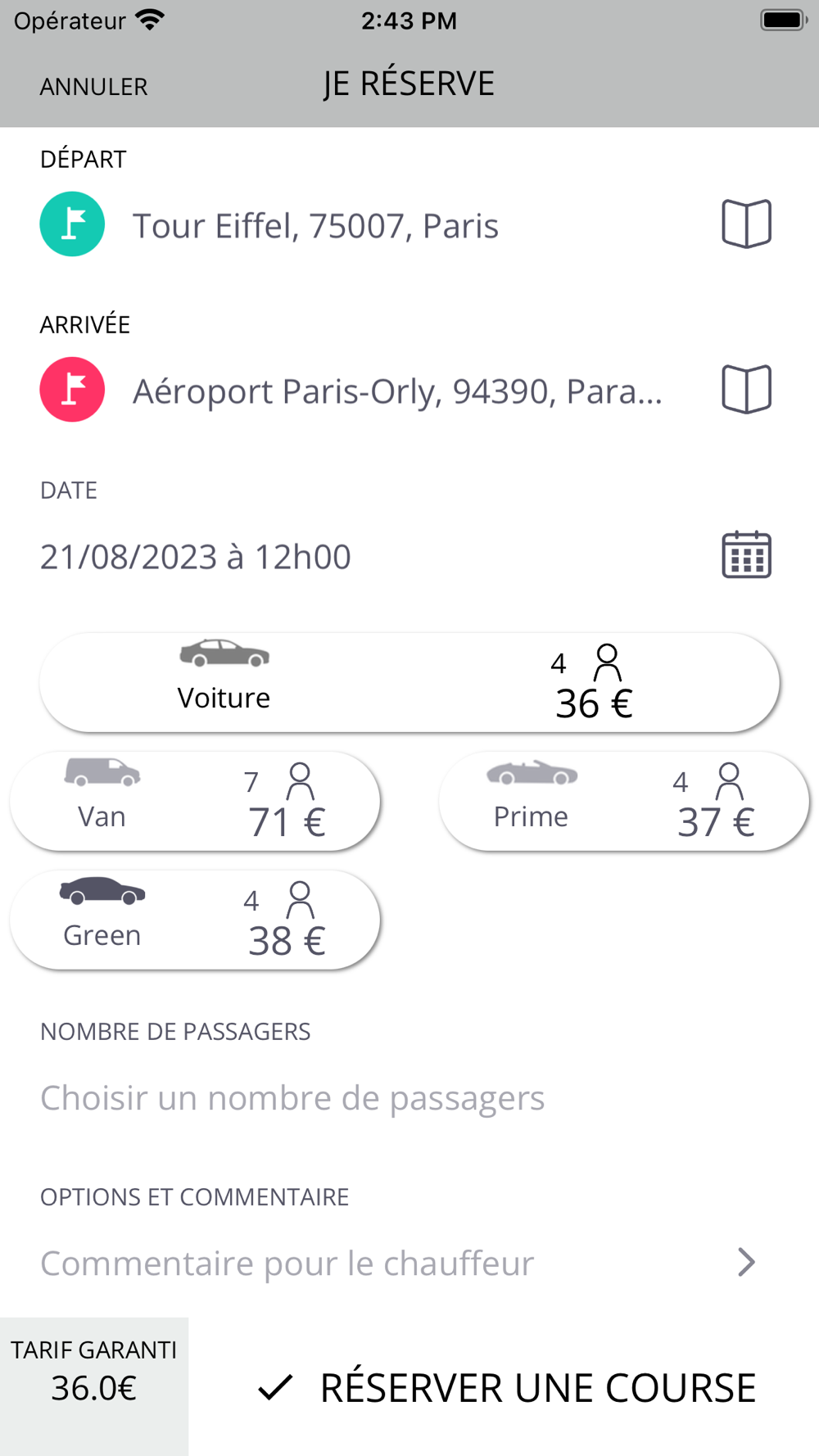Open the address book icon beside arrival

tap(746, 389)
